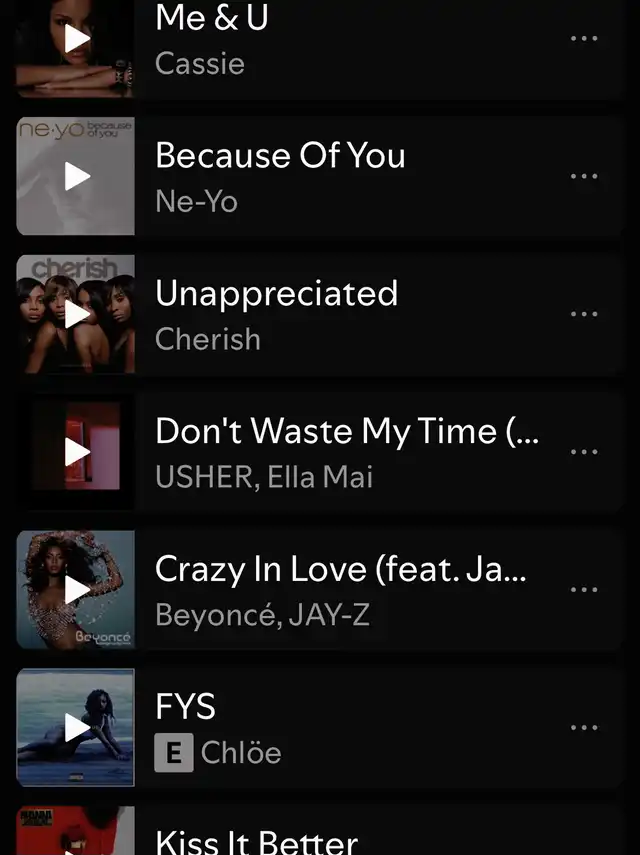Open overflow menu for Don't Waste My Time

click(x=584, y=451)
